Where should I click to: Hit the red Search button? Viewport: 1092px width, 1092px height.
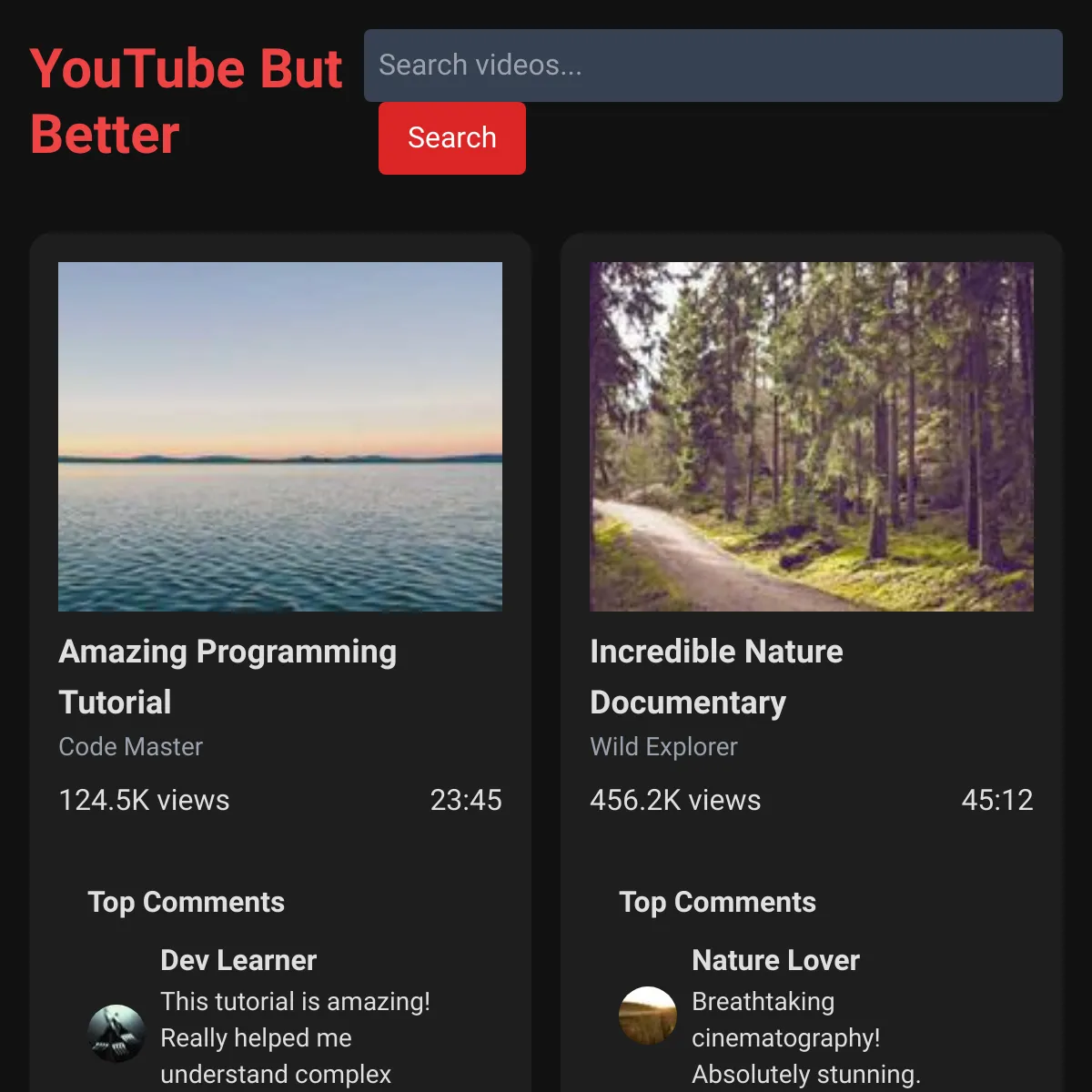452,138
